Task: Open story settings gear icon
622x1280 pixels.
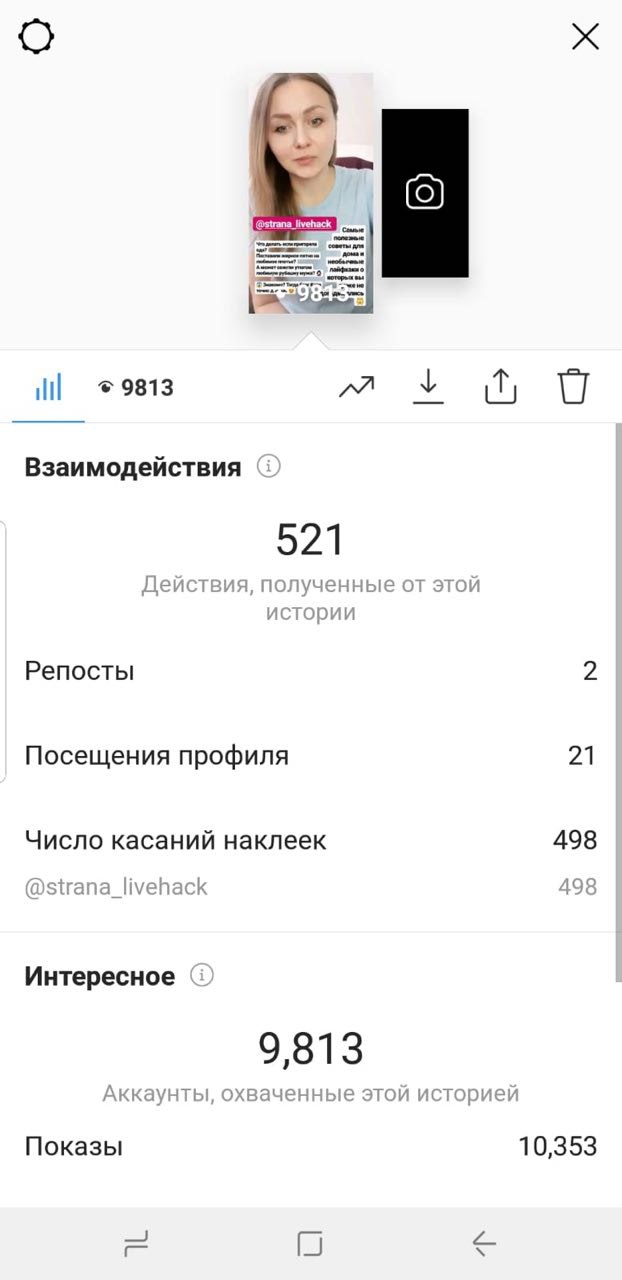Action: [x=36, y=37]
